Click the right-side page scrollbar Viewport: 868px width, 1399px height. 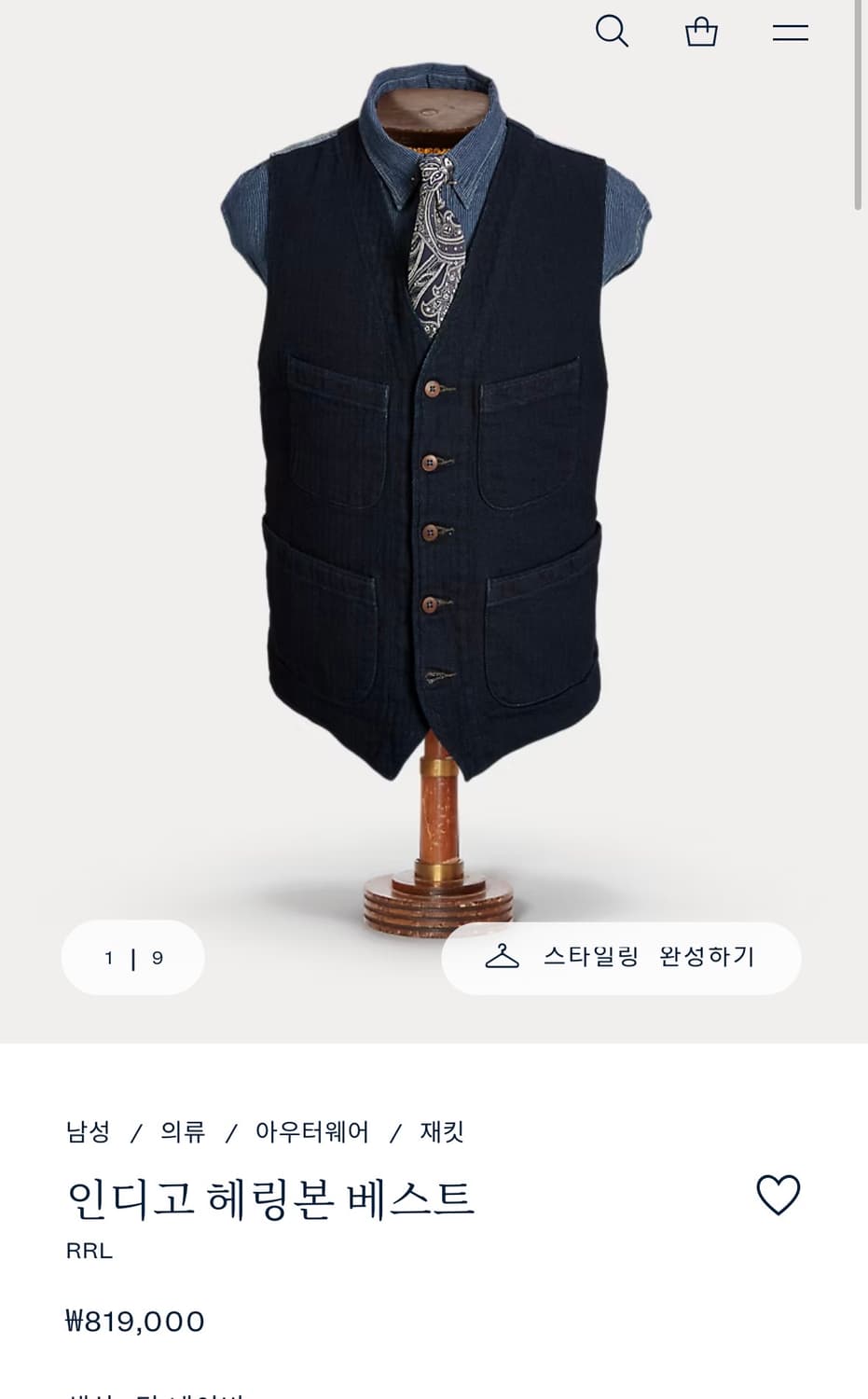856,103
